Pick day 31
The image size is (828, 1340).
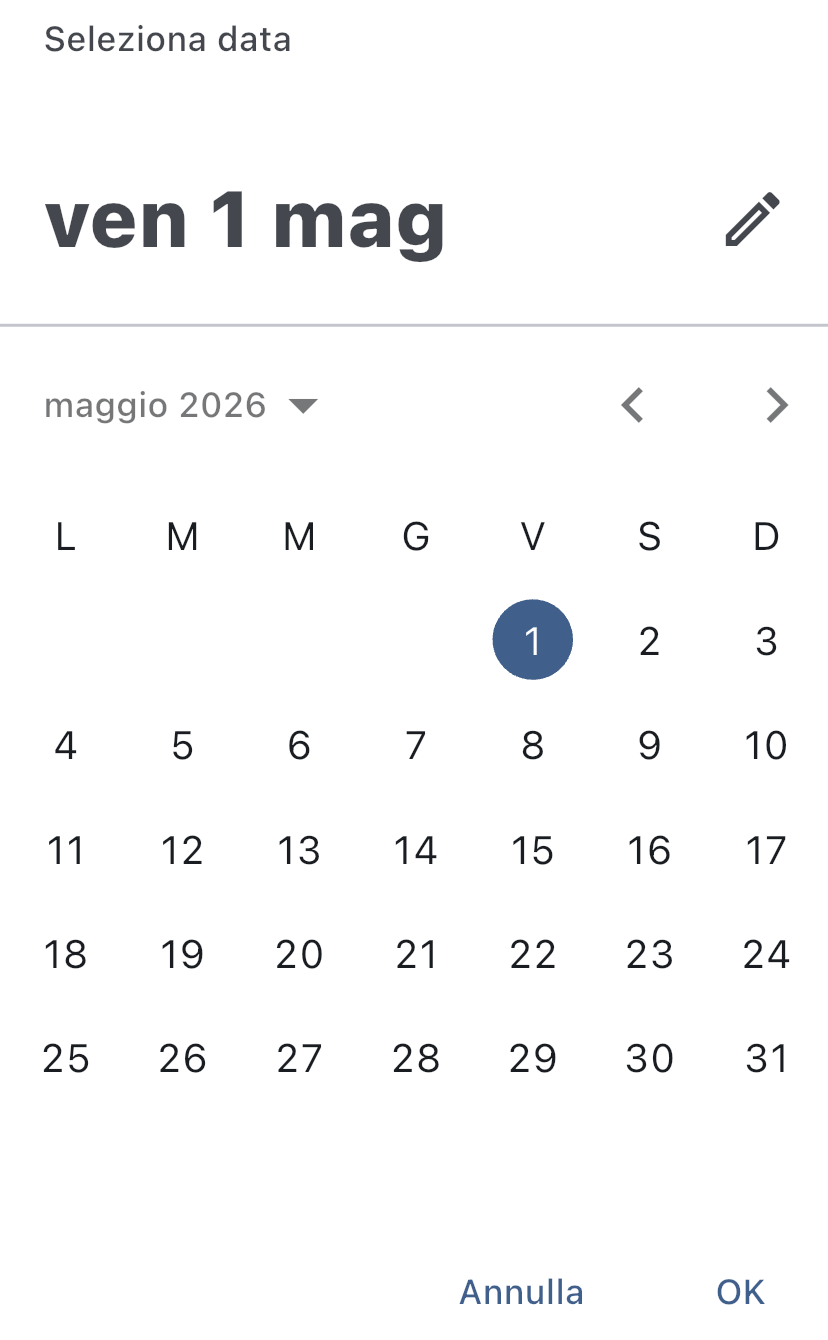pyautogui.click(x=766, y=1059)
